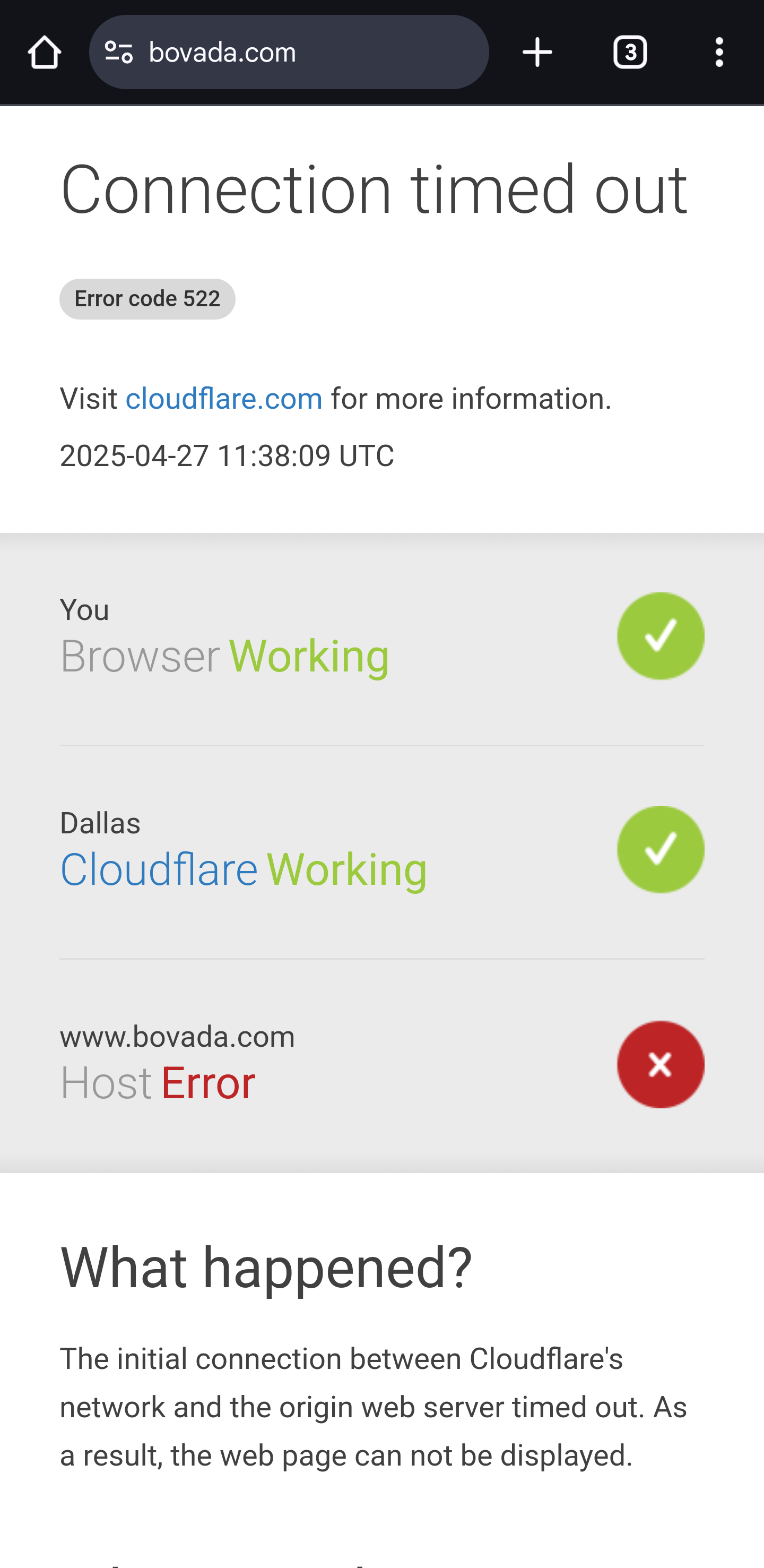This screenshot has width=764, height=1568.
Task: Show the open tabs switcher
Action: (630, 53)
